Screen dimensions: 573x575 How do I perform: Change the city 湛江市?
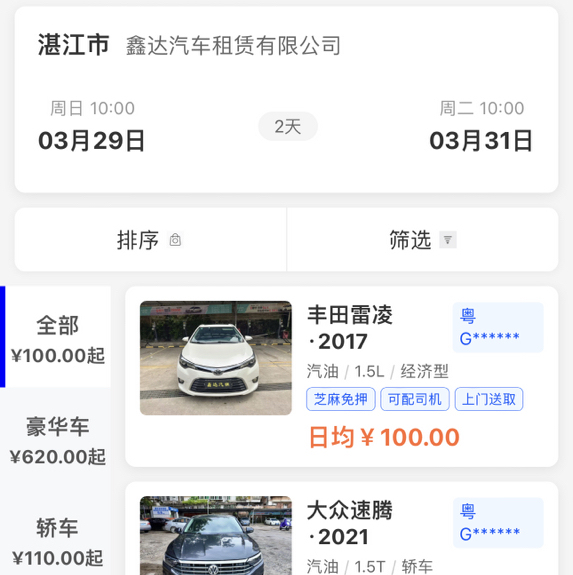click(x=74, y=45)
